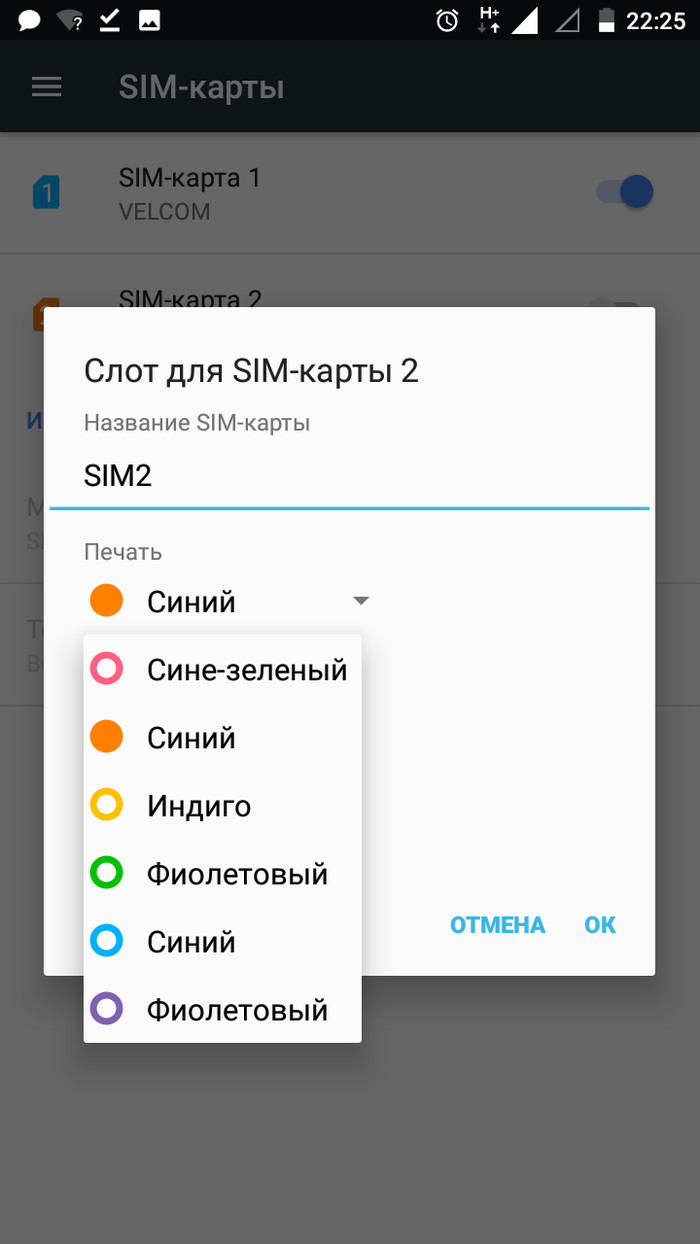The width and height of the screenshot is (700, 1244).
Task: Select the light-blue circle Синий option
Action: click(222, 941)
